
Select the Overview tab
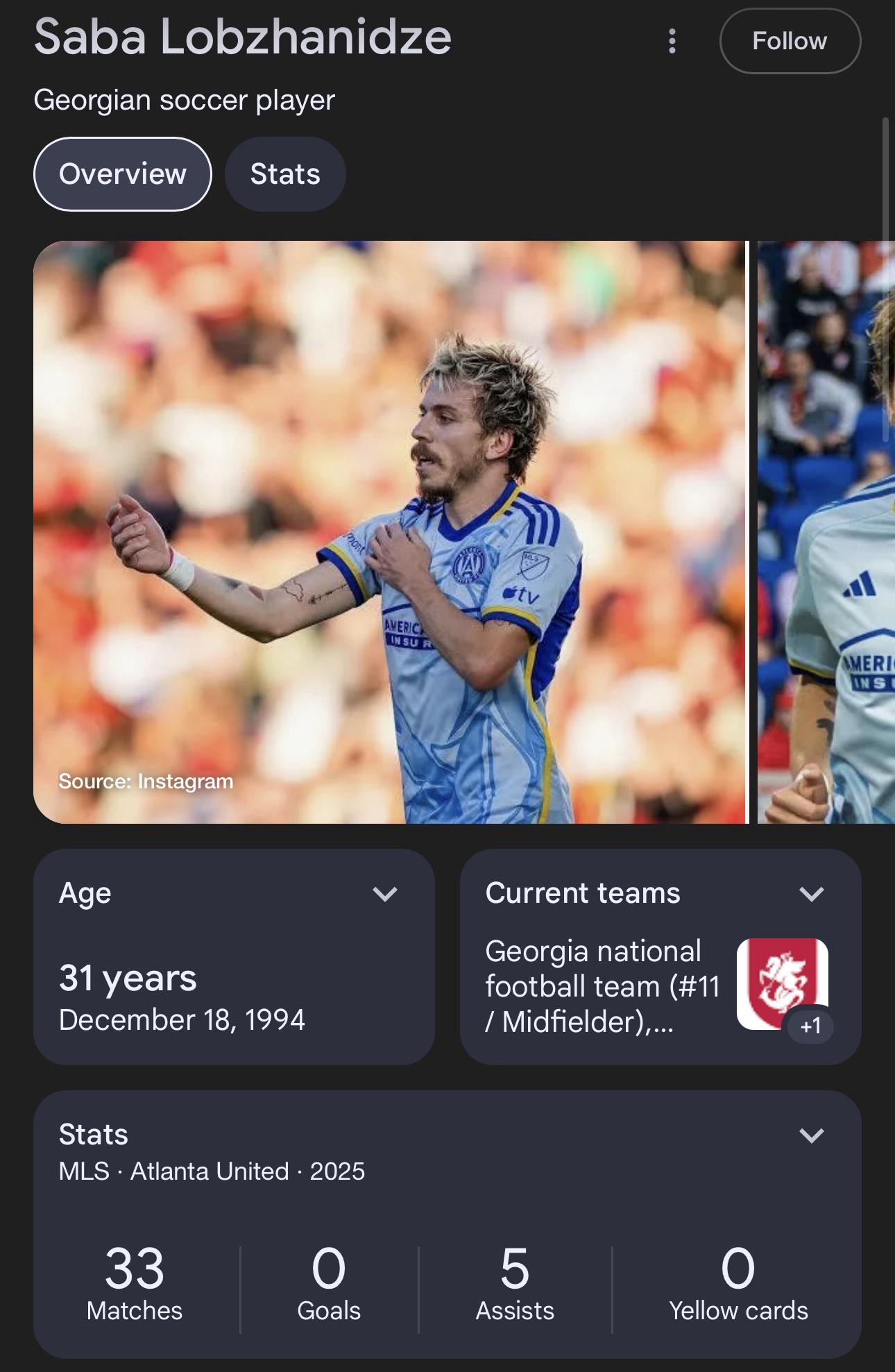click(x=123, y=174)
